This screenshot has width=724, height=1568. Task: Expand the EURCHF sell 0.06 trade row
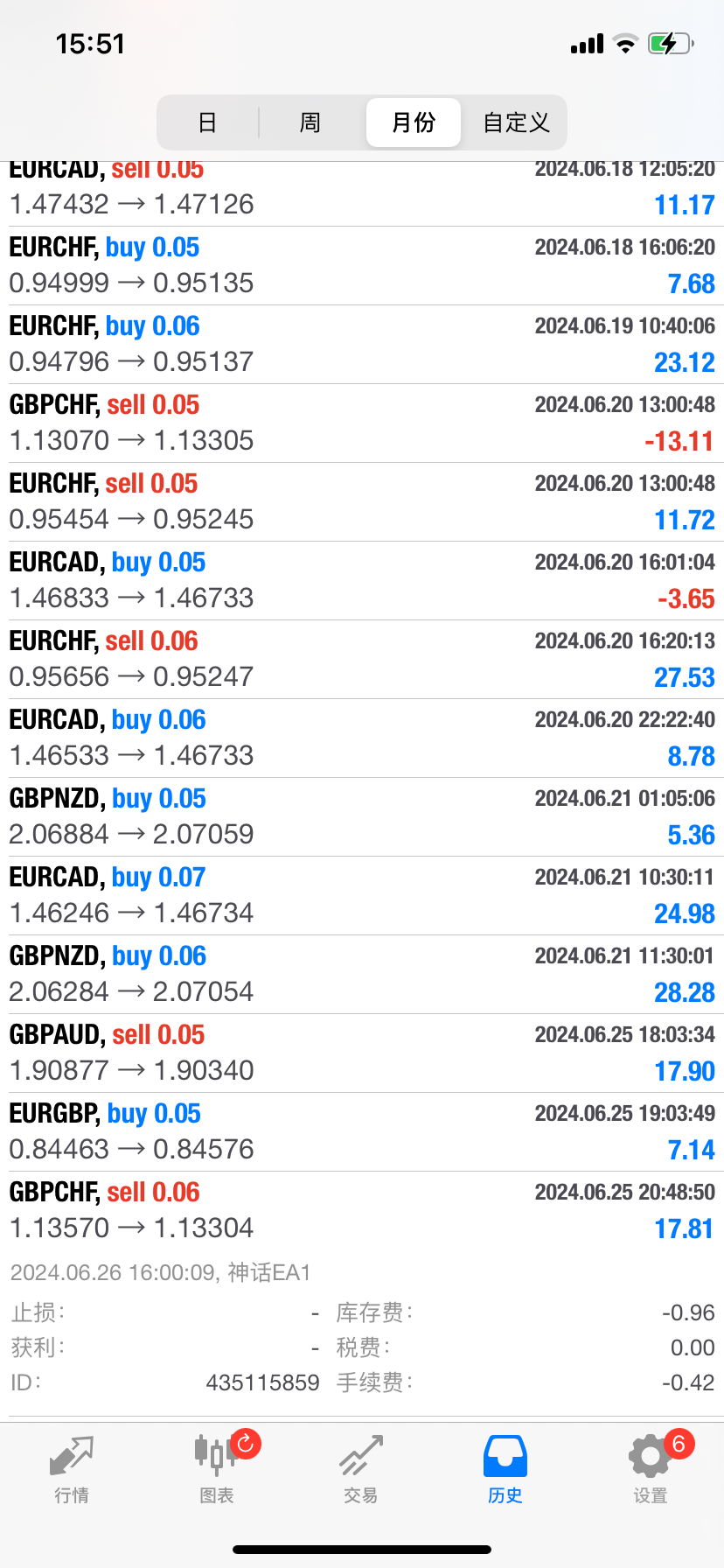click(x=362, y=660)
